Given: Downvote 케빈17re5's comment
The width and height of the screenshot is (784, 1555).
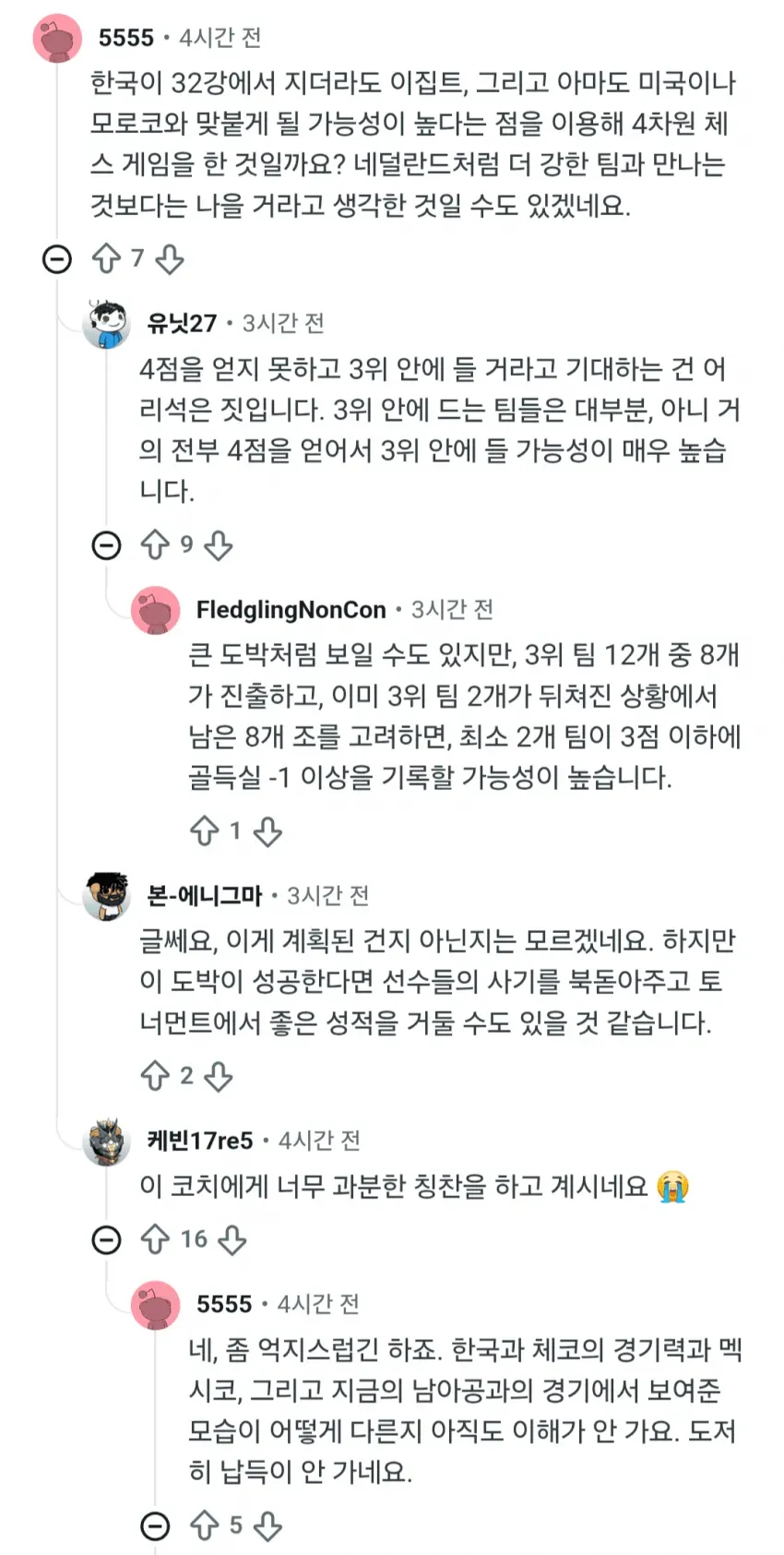Looking at the screenshot, I should (x=232, y=1239).
